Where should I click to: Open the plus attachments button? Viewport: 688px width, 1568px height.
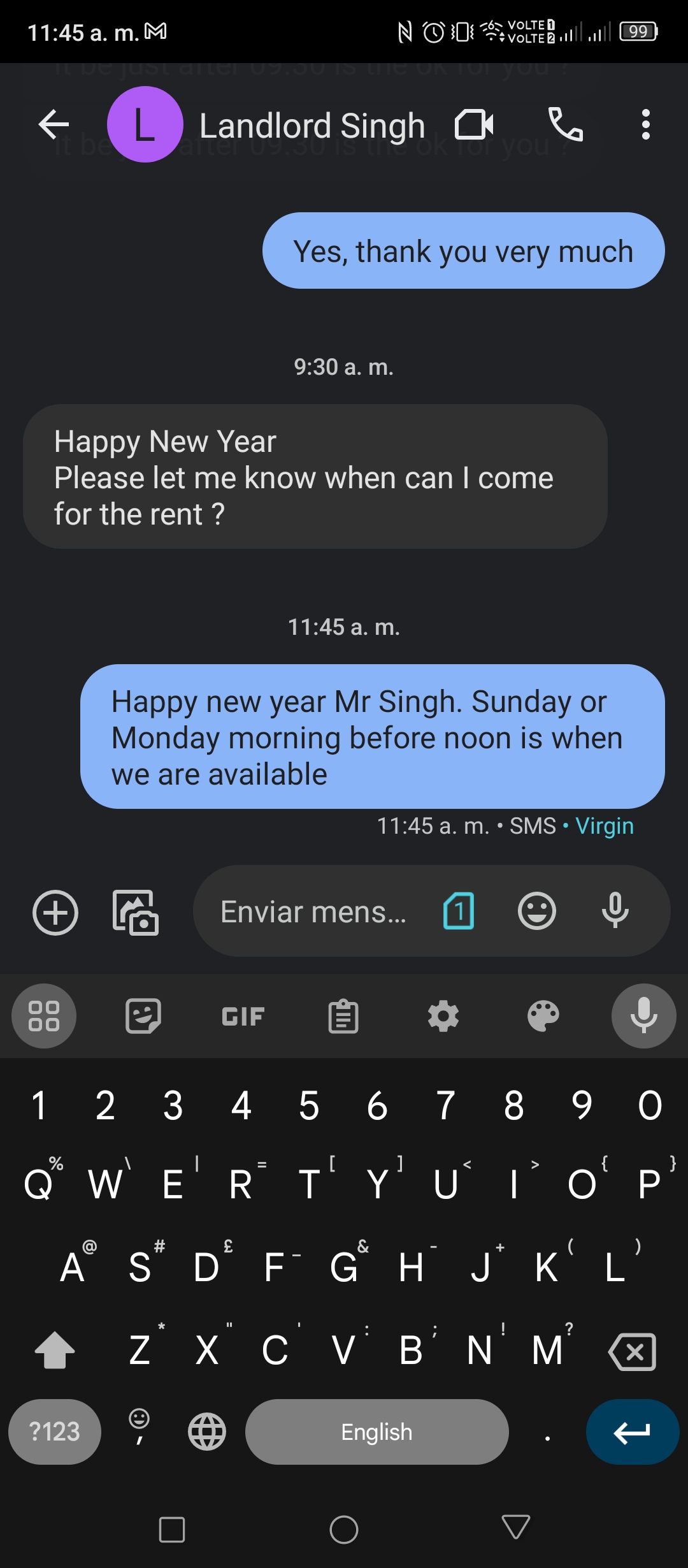point(55,912)
